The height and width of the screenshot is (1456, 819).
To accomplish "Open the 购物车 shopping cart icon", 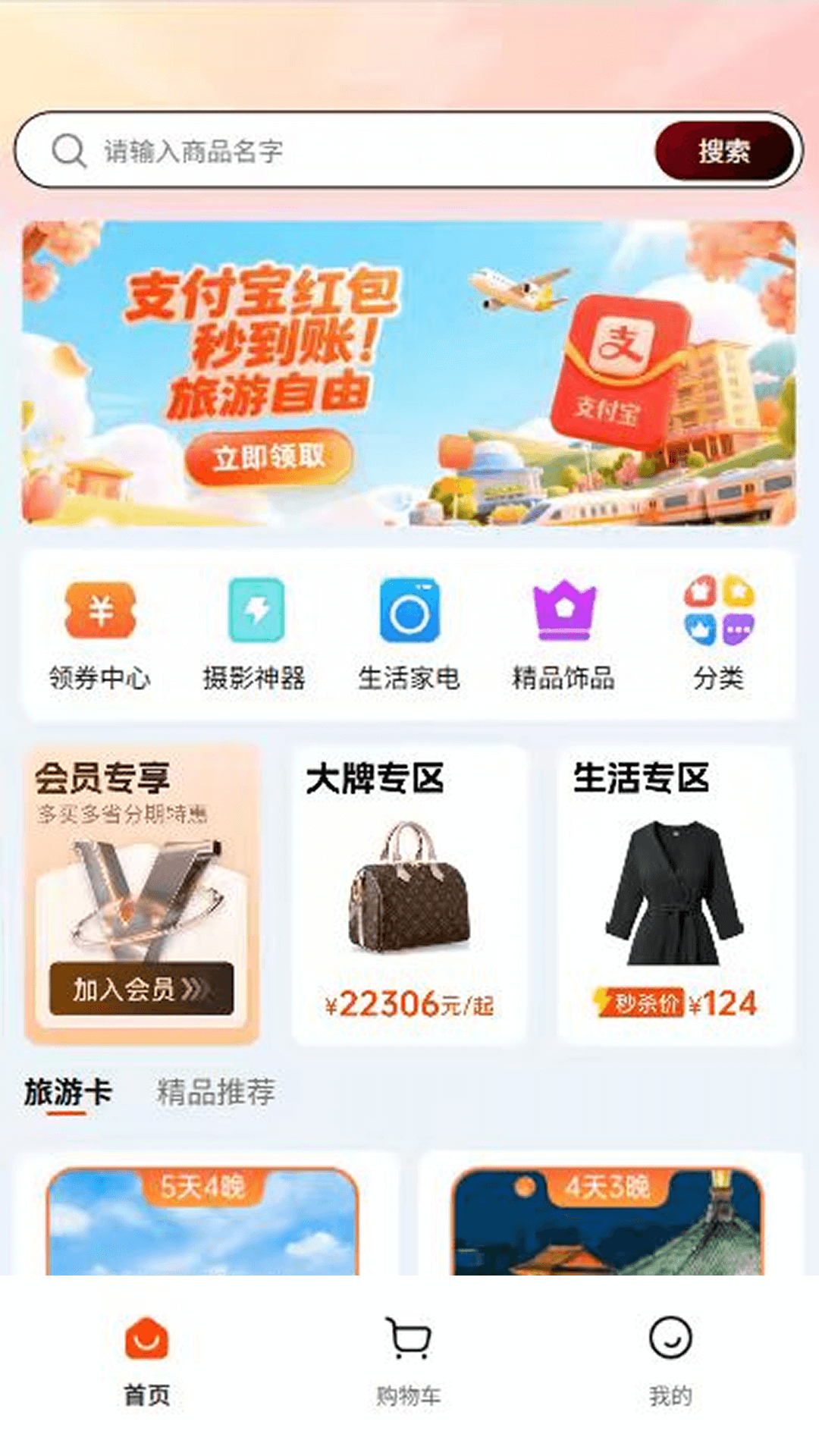I will (409, 1342).
